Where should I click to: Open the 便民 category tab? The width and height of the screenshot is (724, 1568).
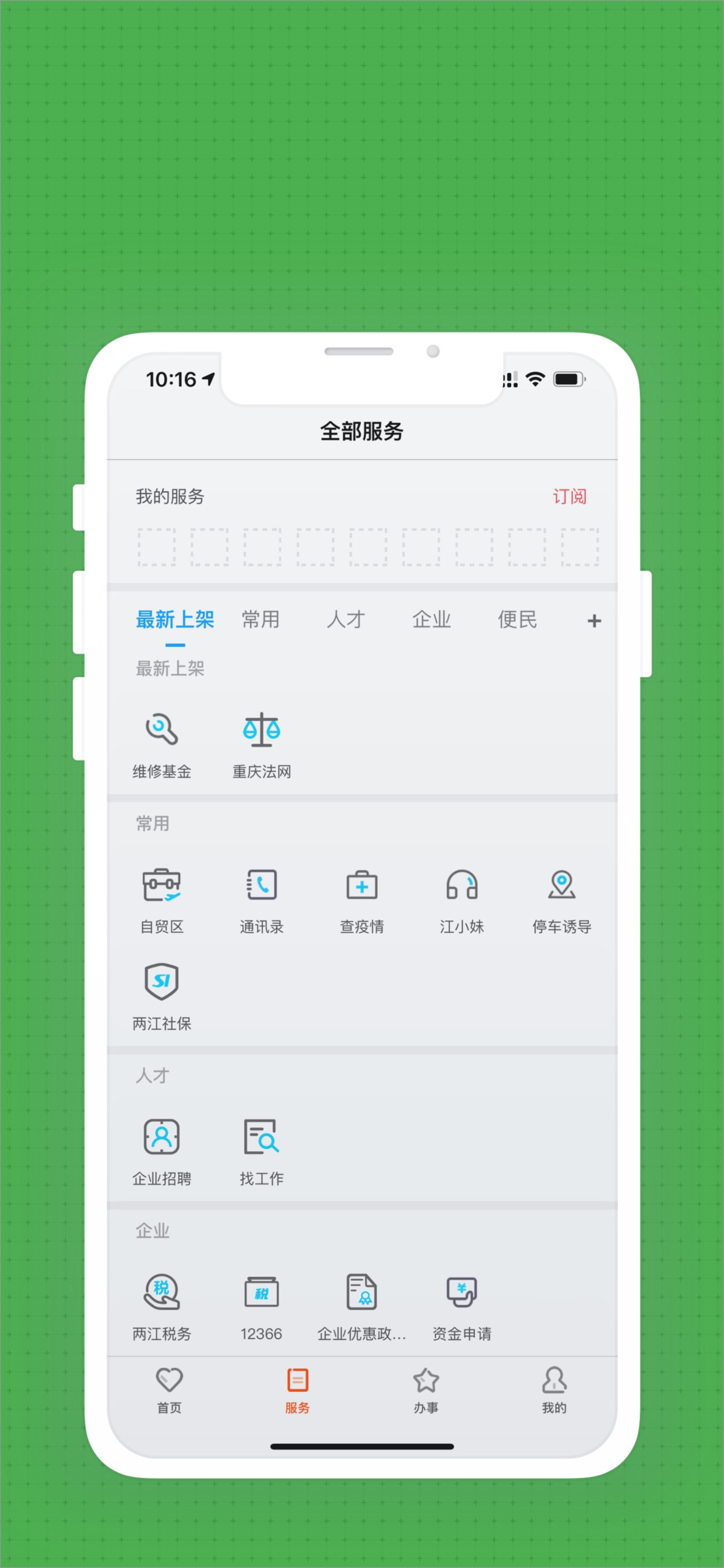[x=517, y=619]
